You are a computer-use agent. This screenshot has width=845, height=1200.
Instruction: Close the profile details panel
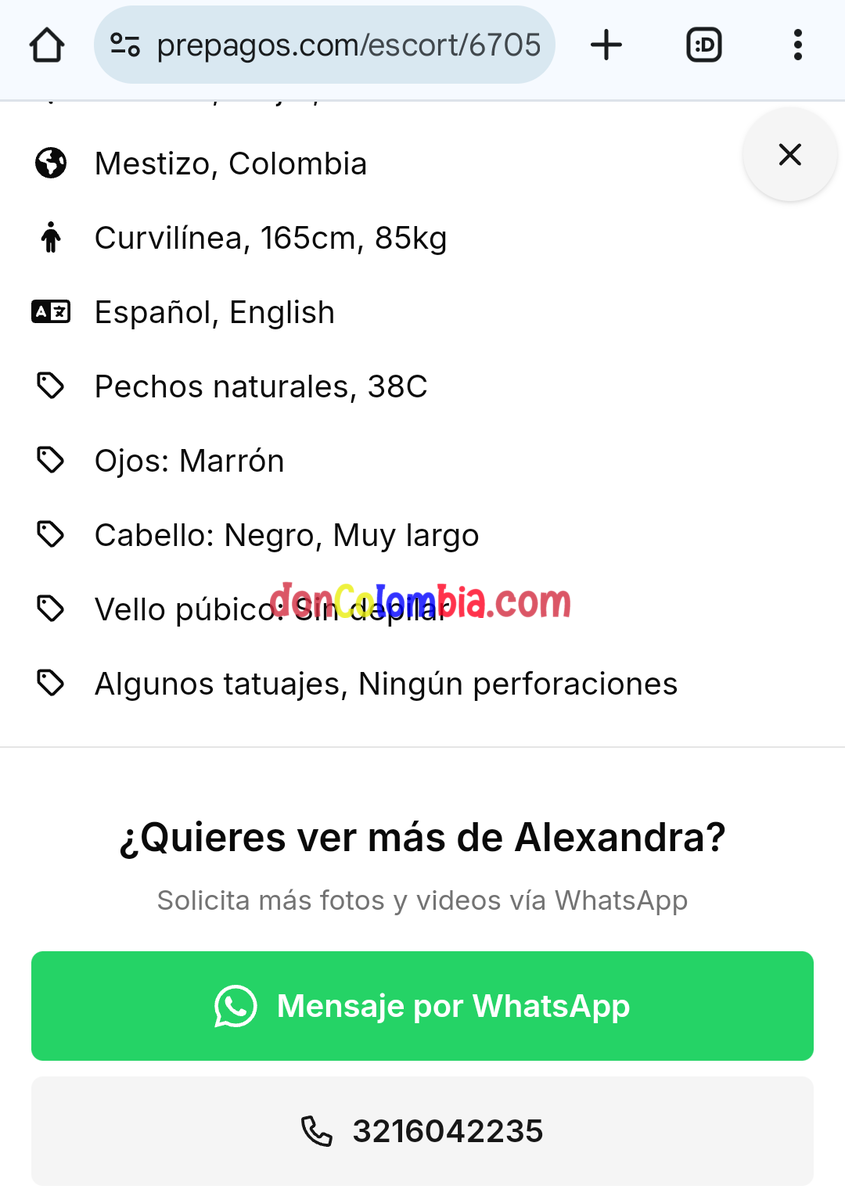point(790,155)
